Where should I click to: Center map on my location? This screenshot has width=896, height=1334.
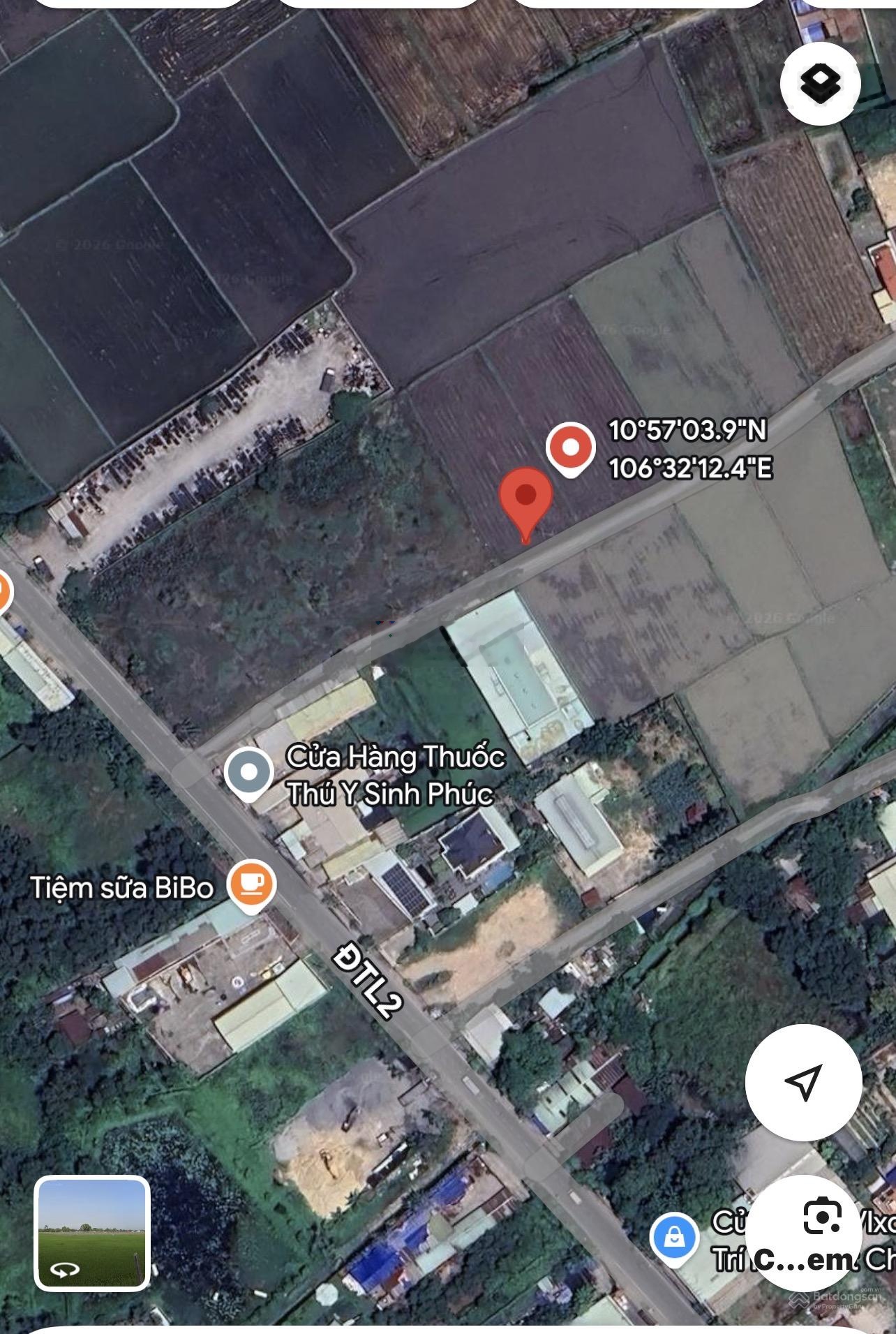803,1082
